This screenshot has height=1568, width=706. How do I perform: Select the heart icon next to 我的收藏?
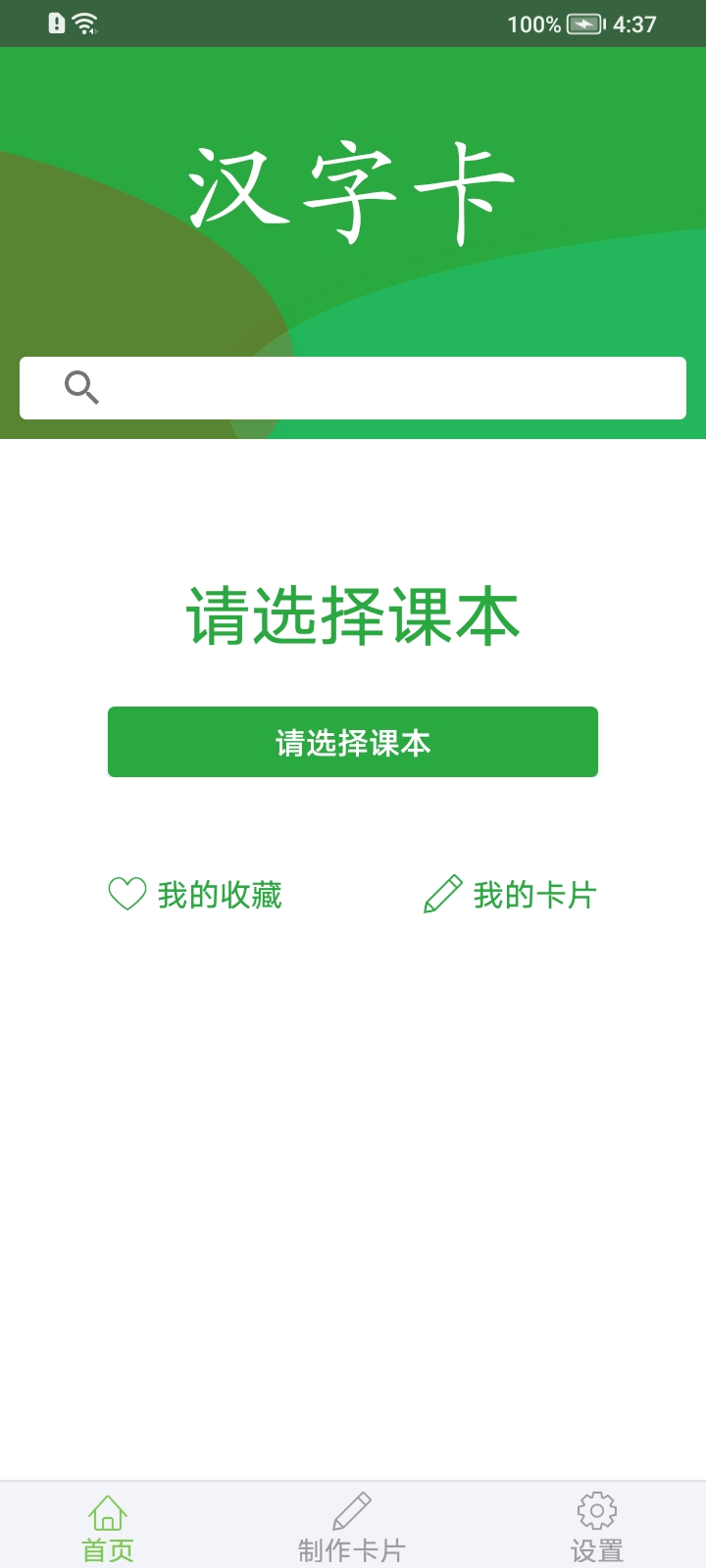pos(126,894)
